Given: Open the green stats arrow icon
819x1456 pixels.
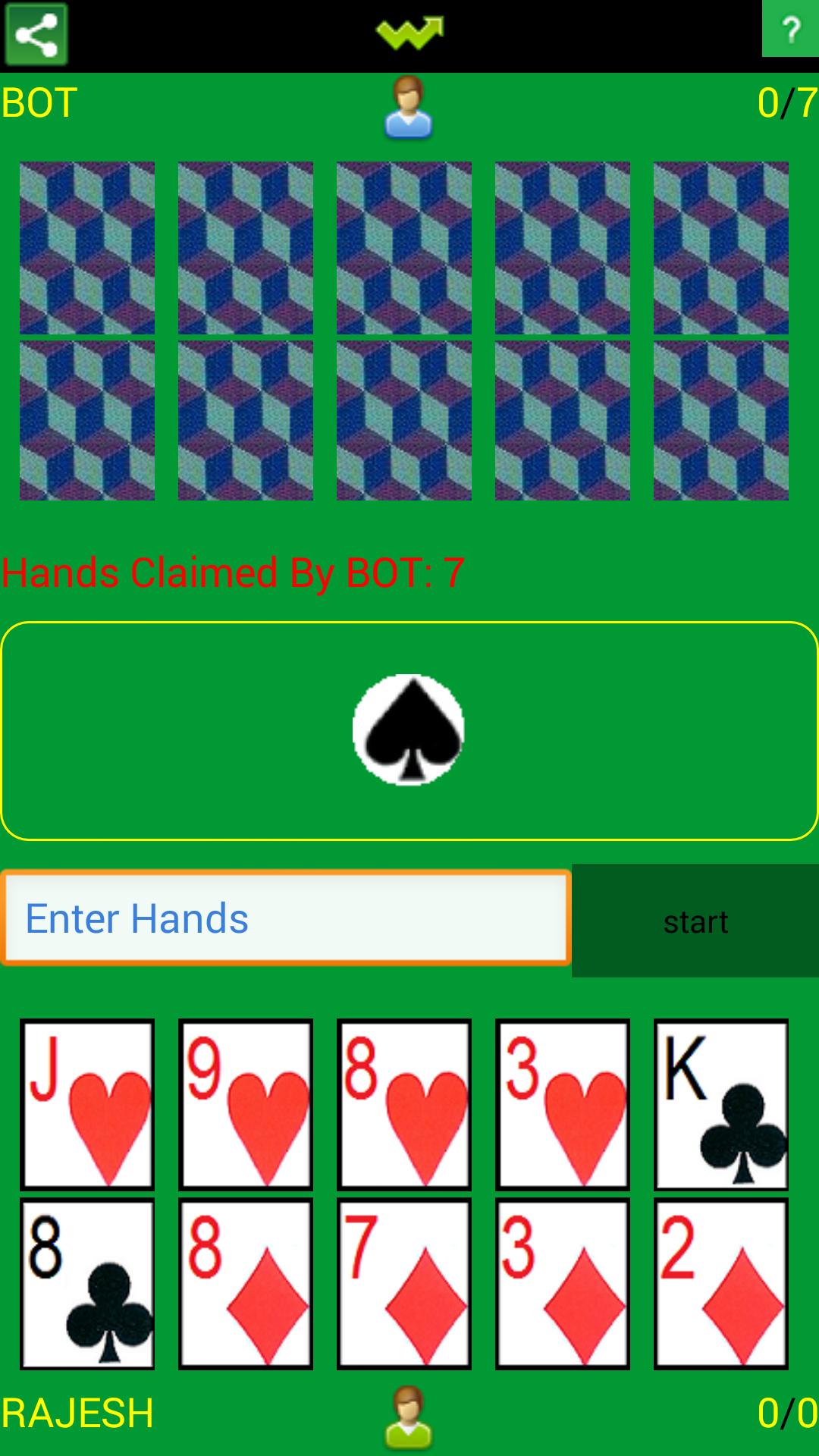Looking at the screenshot, I should [409, 33].
